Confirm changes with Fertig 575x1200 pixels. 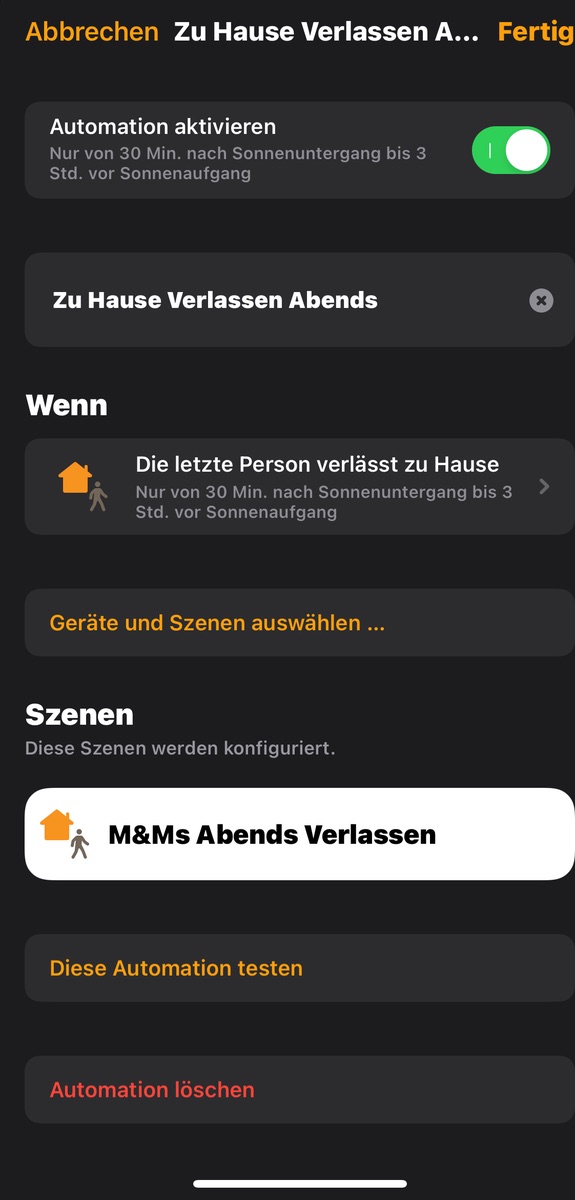pyautogui.click(x=536, y=31)
